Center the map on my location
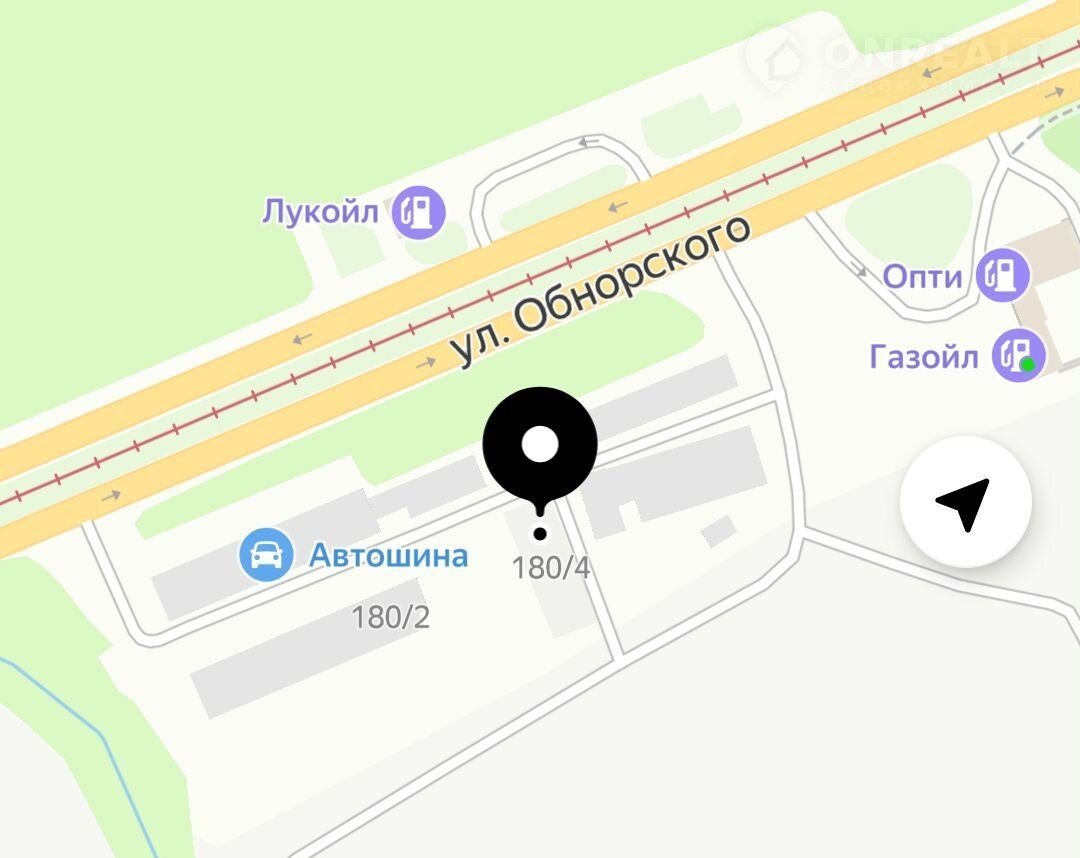This screenshot has height=858, width=1080. coord(964,502)
